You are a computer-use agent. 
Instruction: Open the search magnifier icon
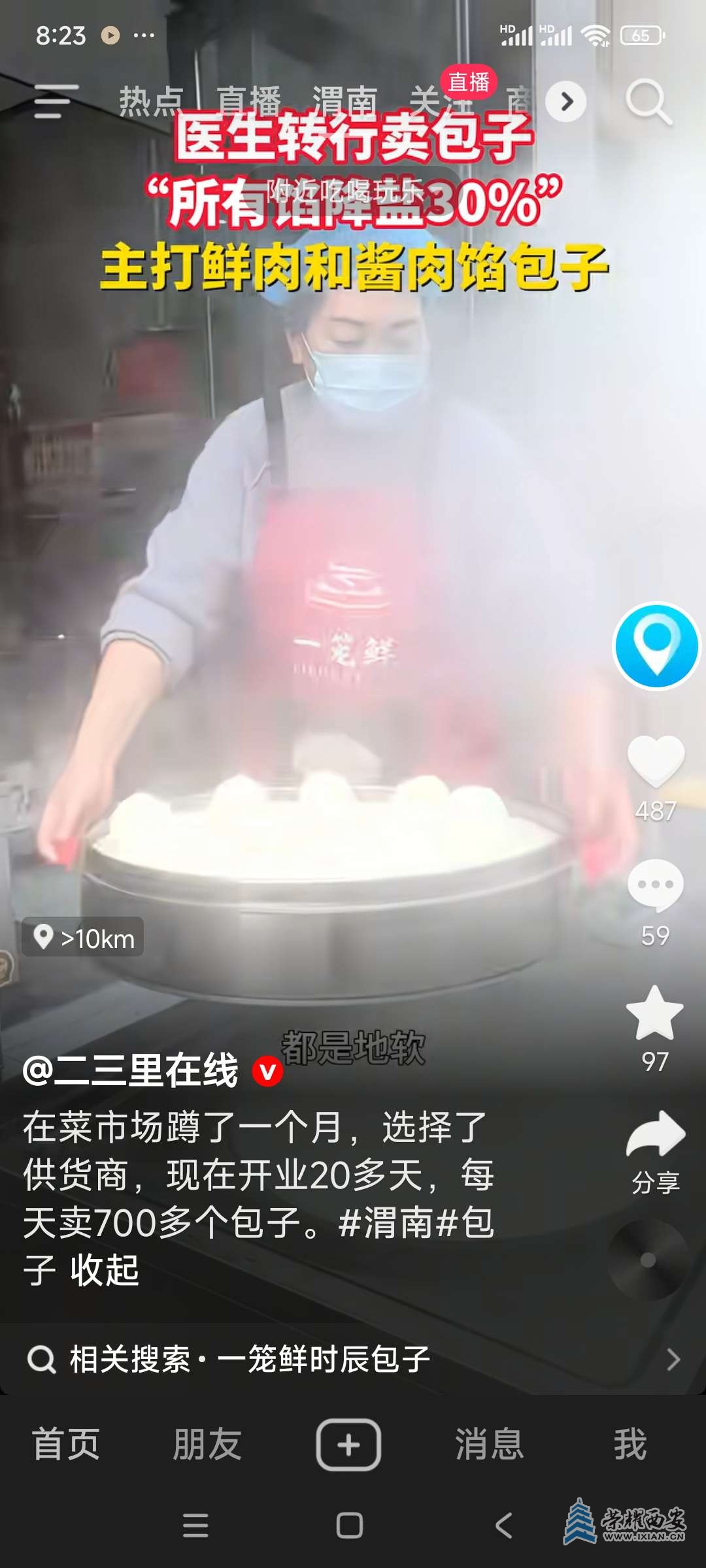(x=648, y=101)
